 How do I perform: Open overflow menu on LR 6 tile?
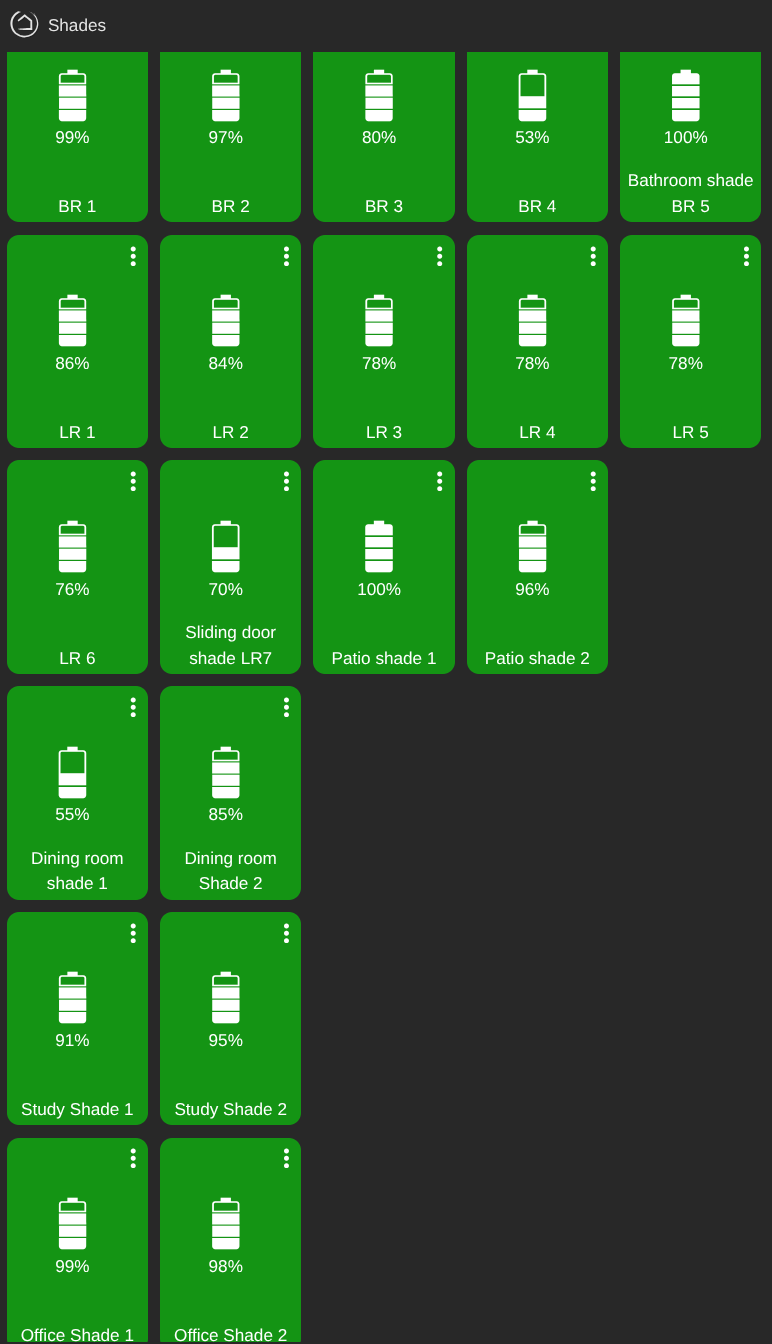(x=133, y=481)
